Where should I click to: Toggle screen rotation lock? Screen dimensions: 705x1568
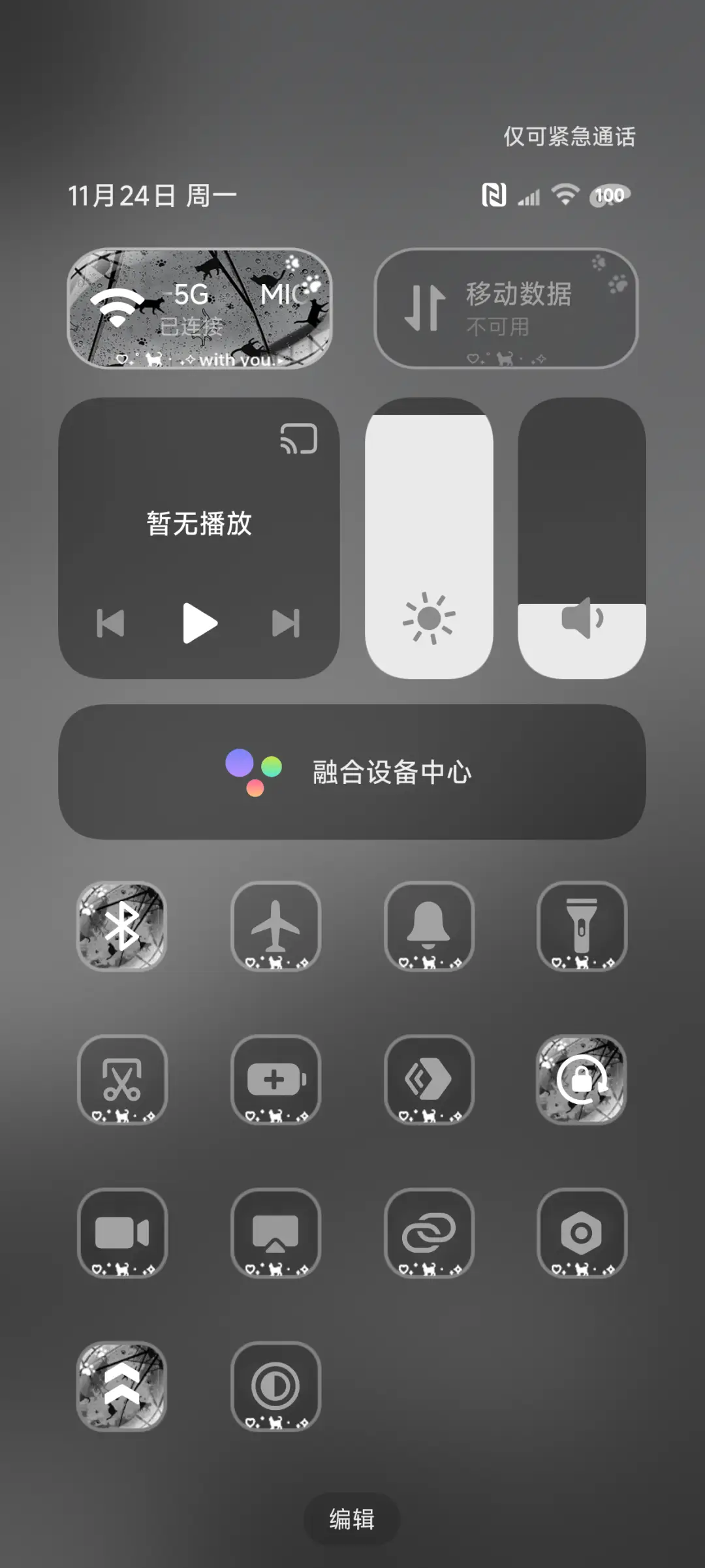[x=583, y=1080]
